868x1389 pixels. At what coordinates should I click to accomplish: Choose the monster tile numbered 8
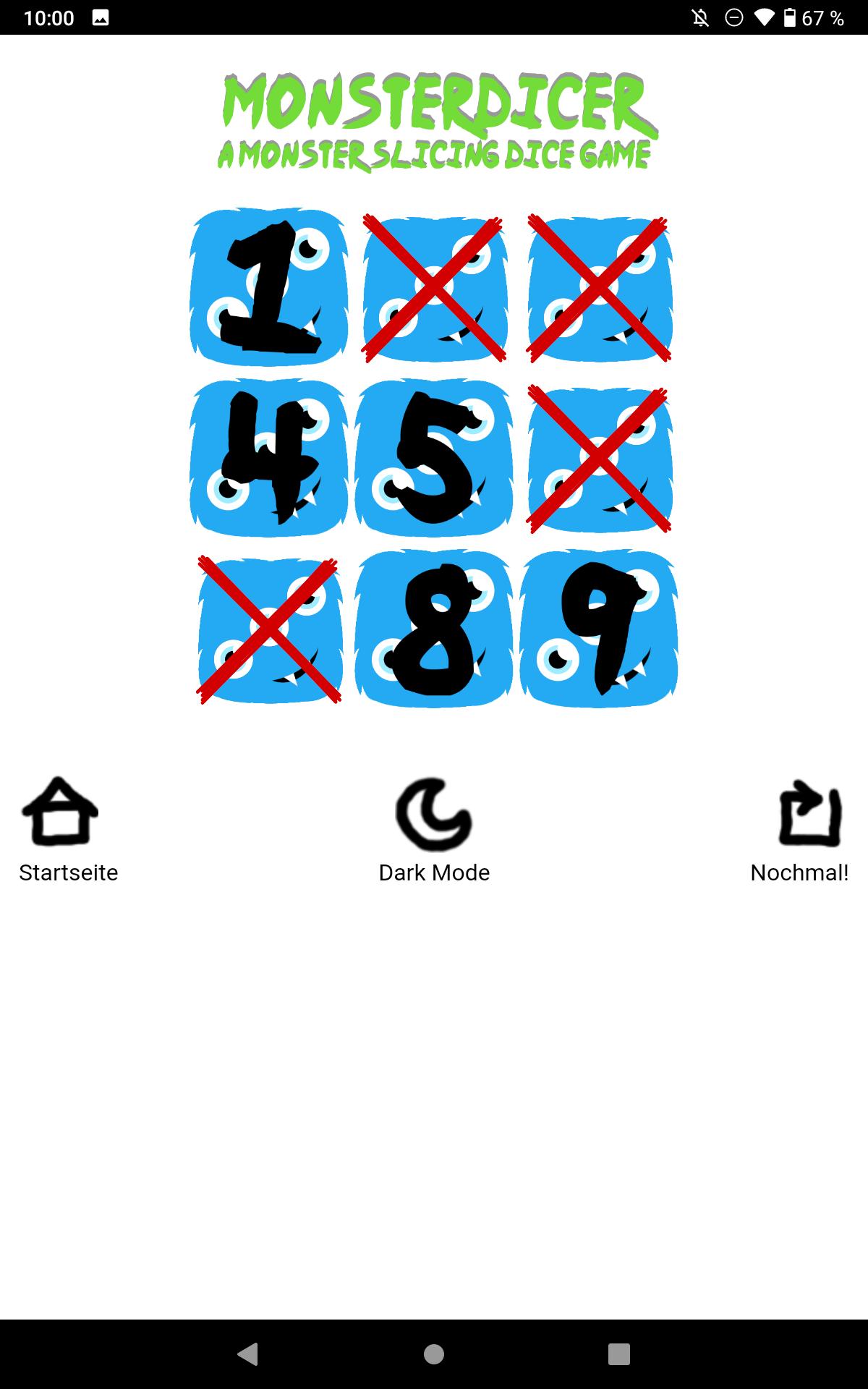(x=434, y=629)
